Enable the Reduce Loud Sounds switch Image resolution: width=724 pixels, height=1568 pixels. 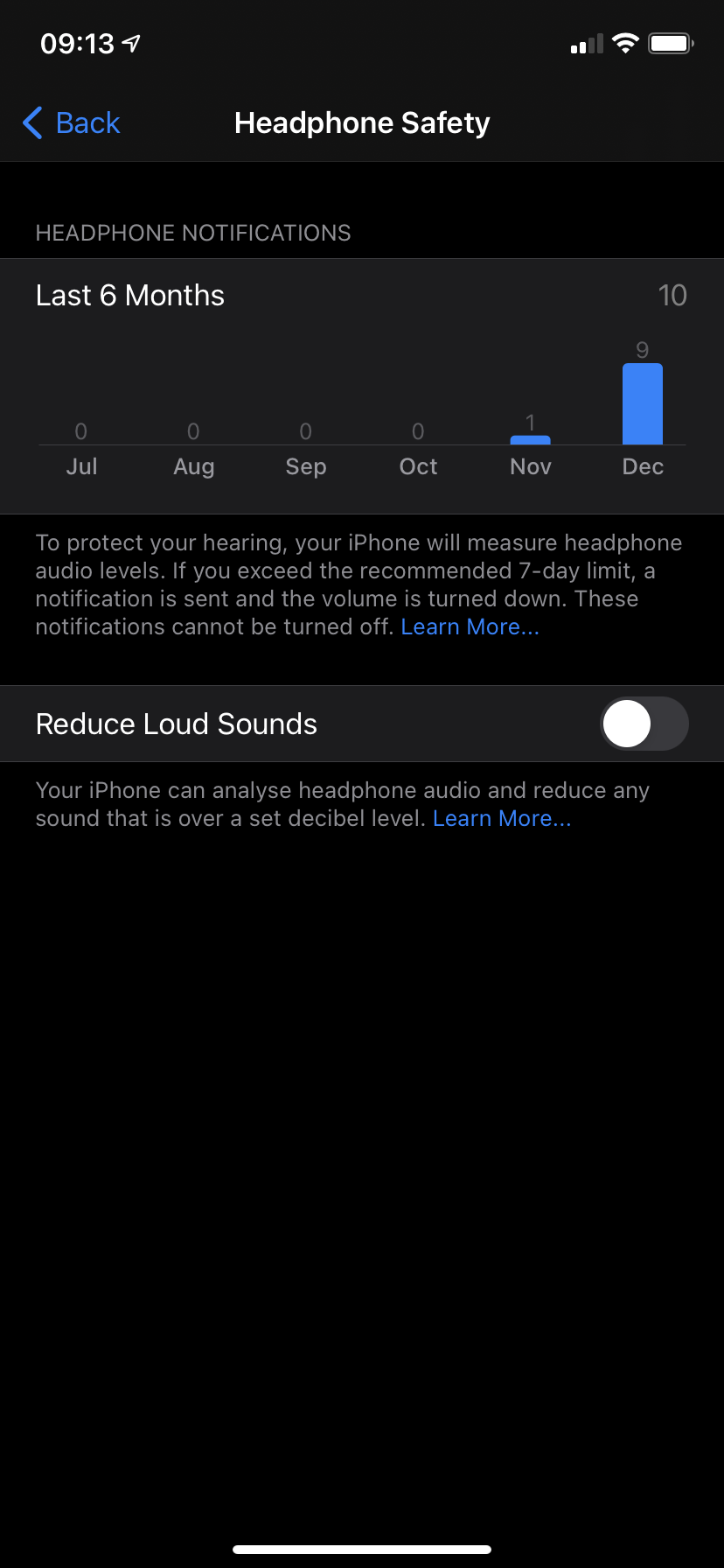point(644,724)
